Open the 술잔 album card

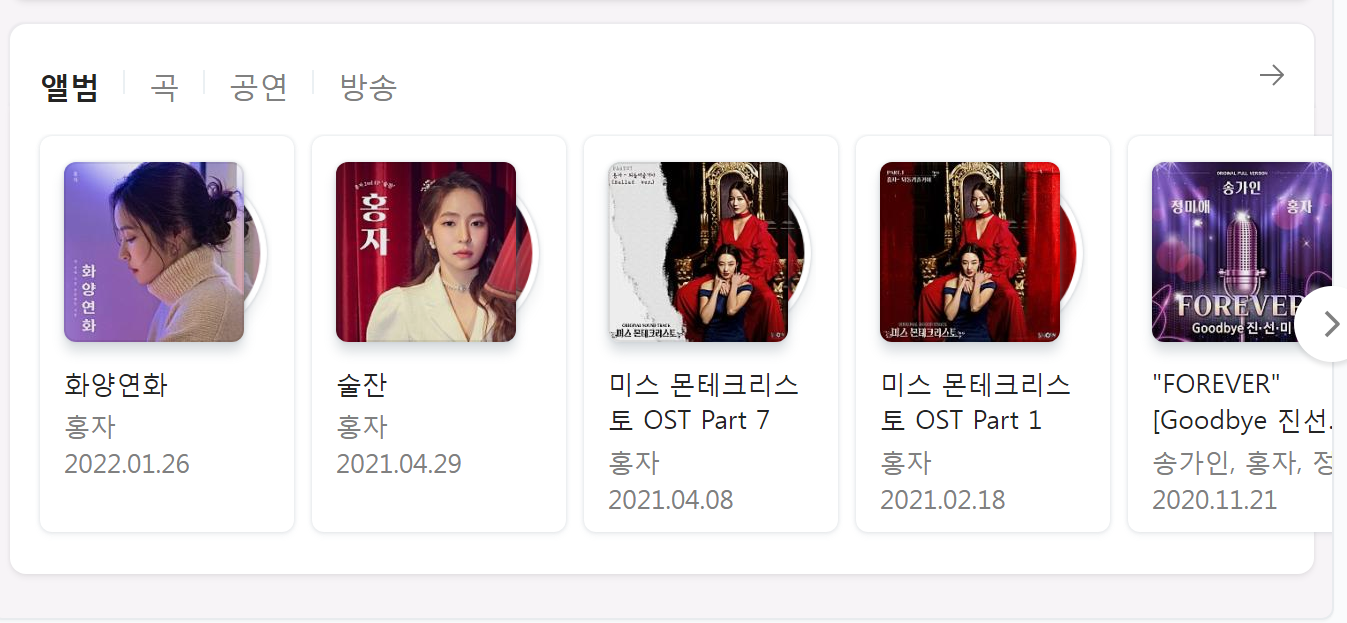439,334
